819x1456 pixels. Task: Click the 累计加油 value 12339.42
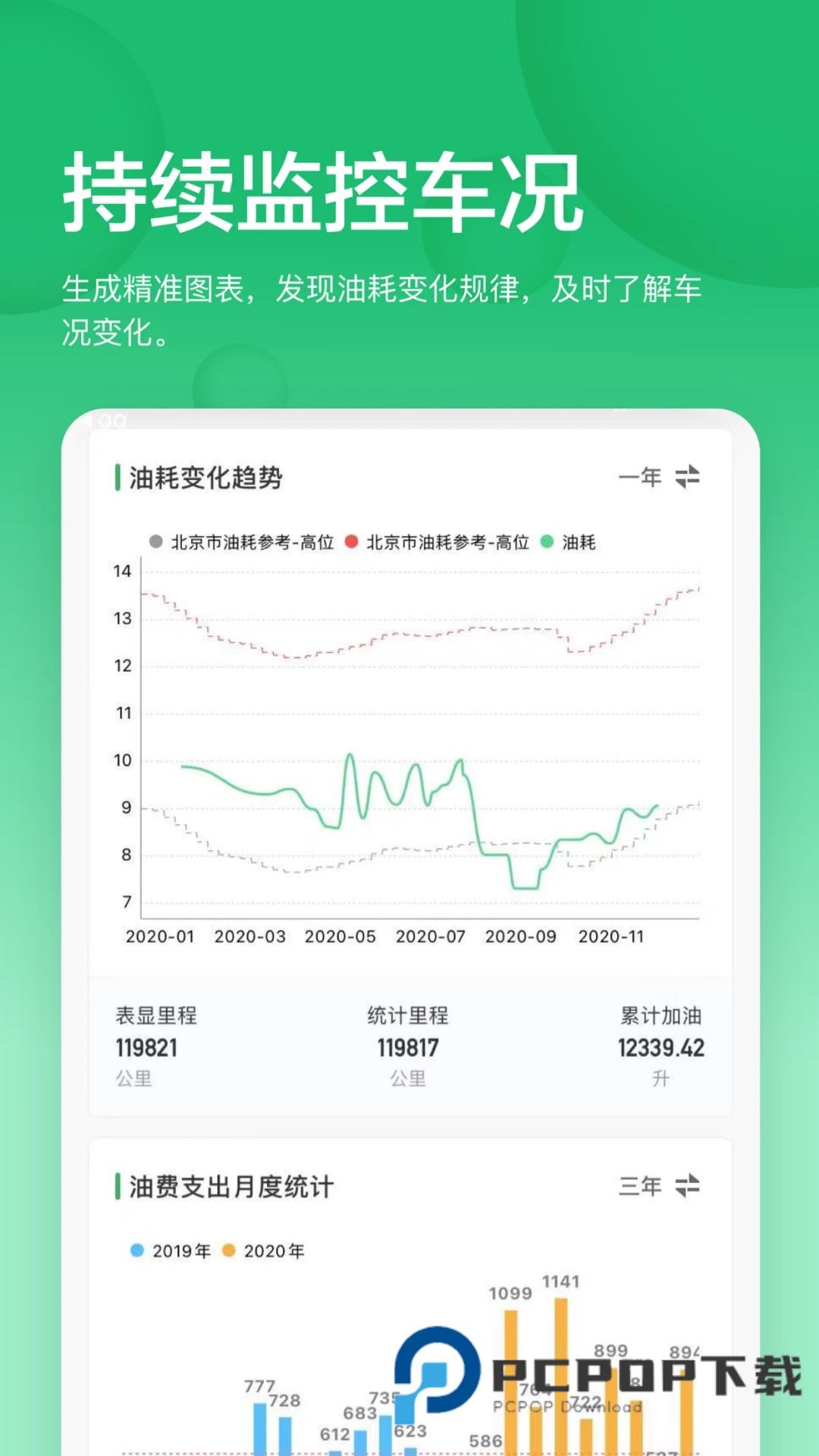(661, 1047)
